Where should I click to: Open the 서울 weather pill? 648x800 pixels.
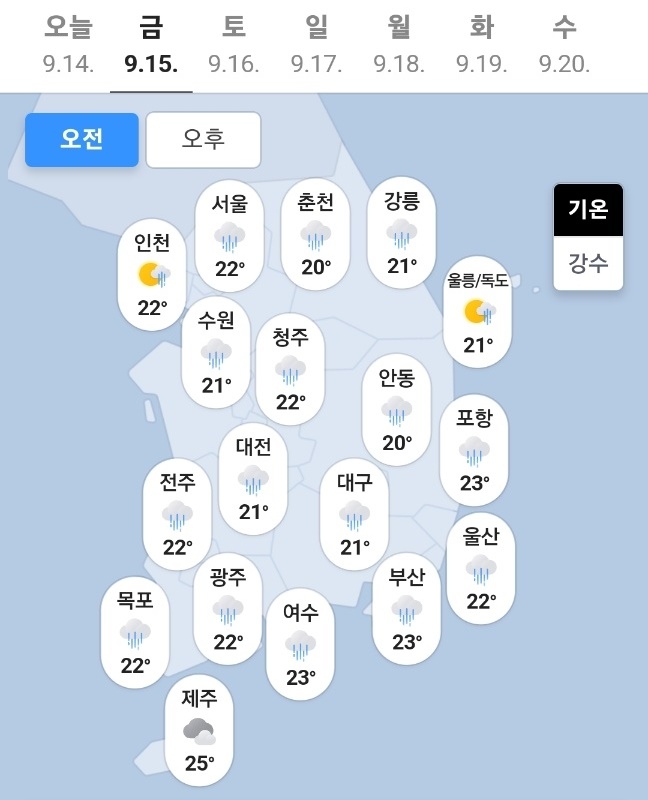(230, 237)
